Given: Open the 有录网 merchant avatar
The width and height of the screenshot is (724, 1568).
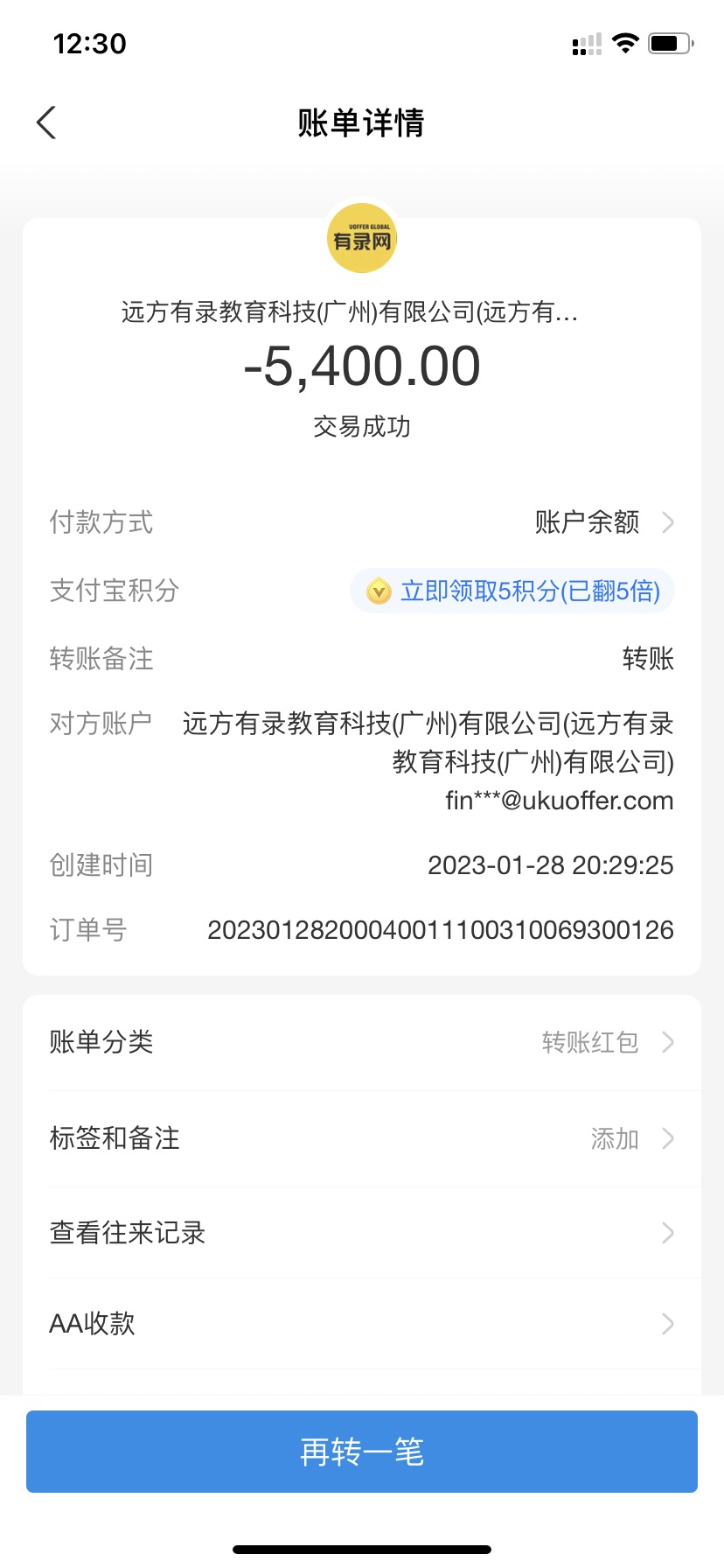Looking at the screenshot, I should click(x=362, y=239).
